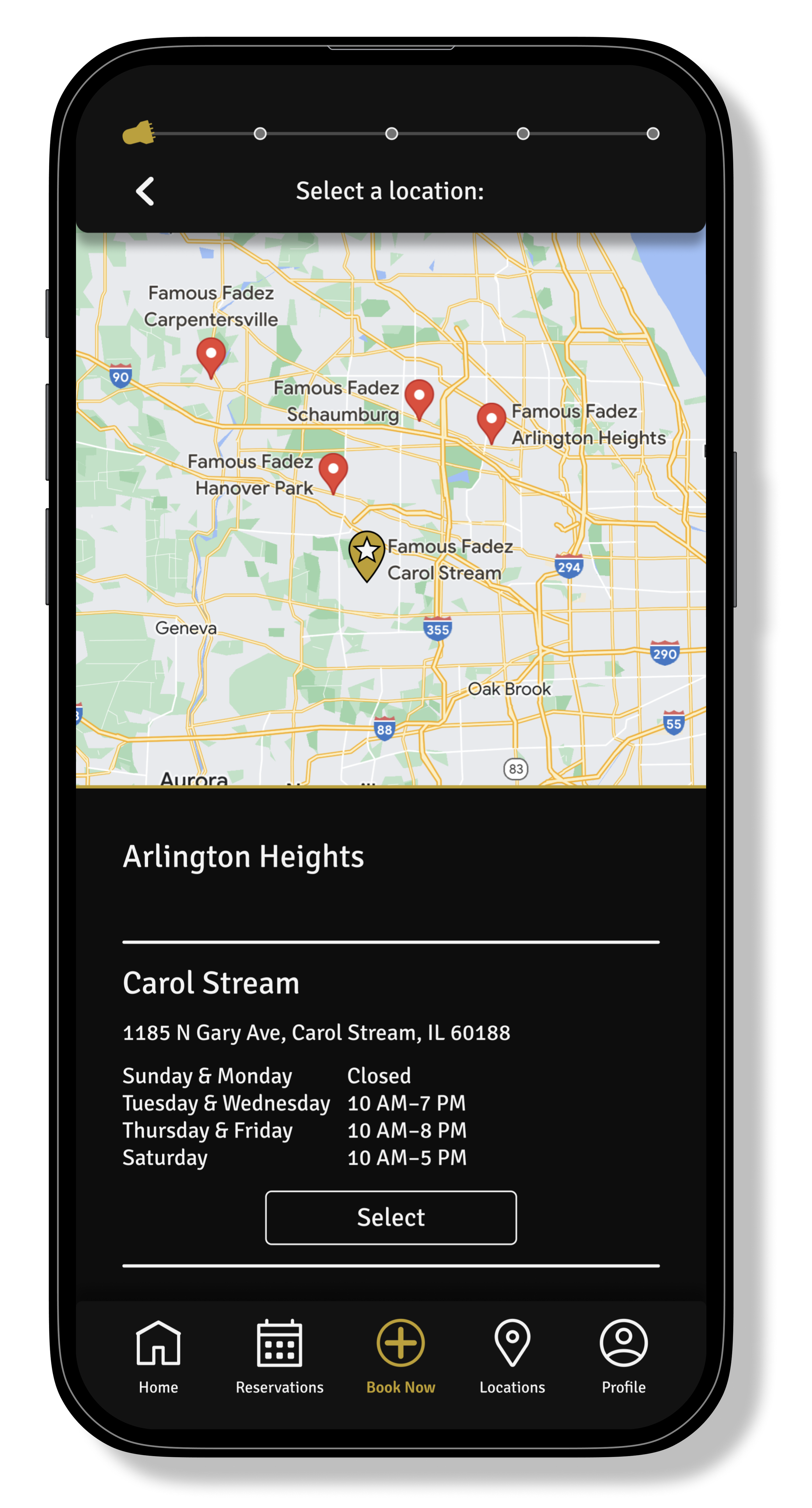Image resolution: width=812 pixels, height=1508 pixels.
Task: Tap the Schaumburg map pin
Action: click(x=419, y=399)
